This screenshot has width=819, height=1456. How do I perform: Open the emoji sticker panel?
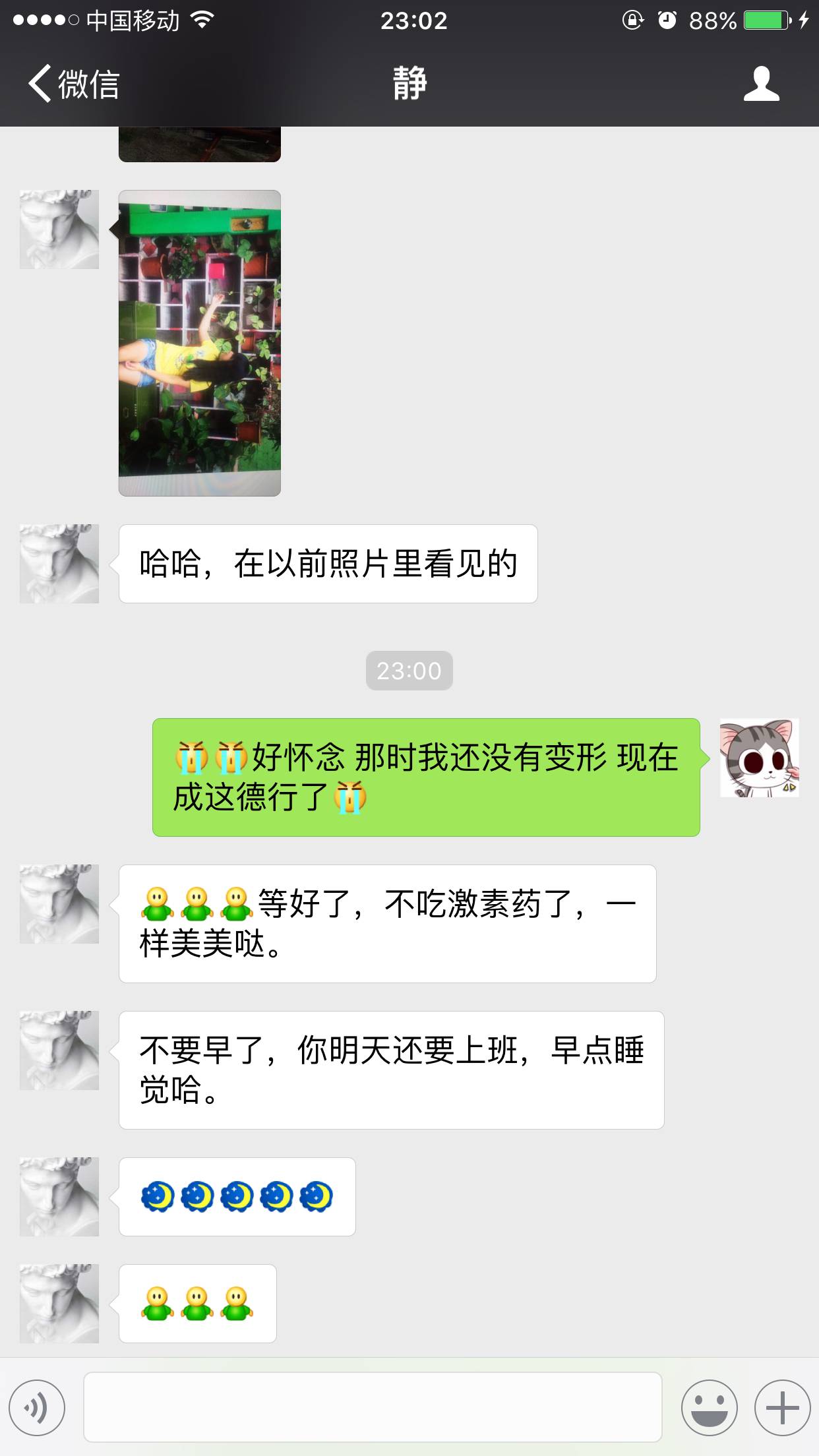[x=709, y=1407]
